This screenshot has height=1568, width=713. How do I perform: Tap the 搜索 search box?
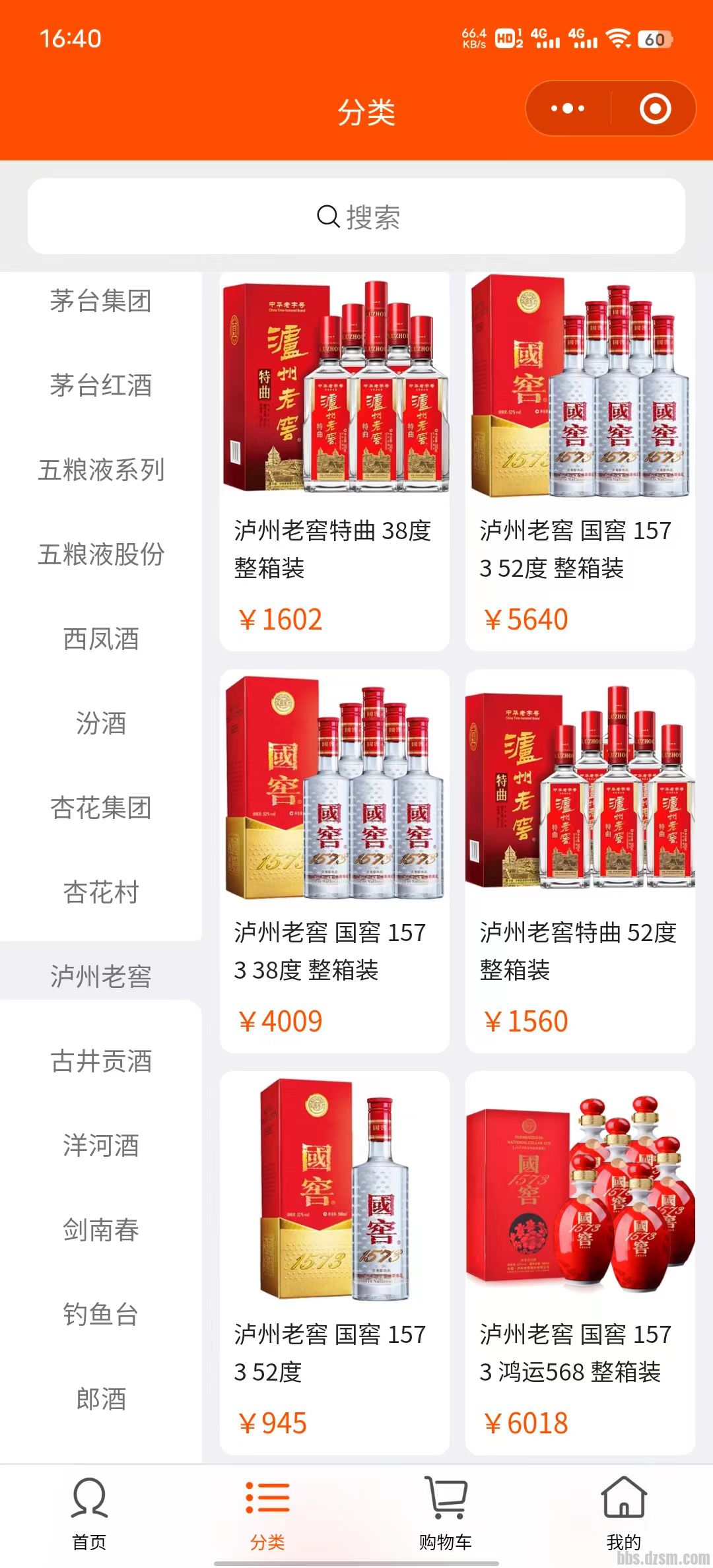356,216
